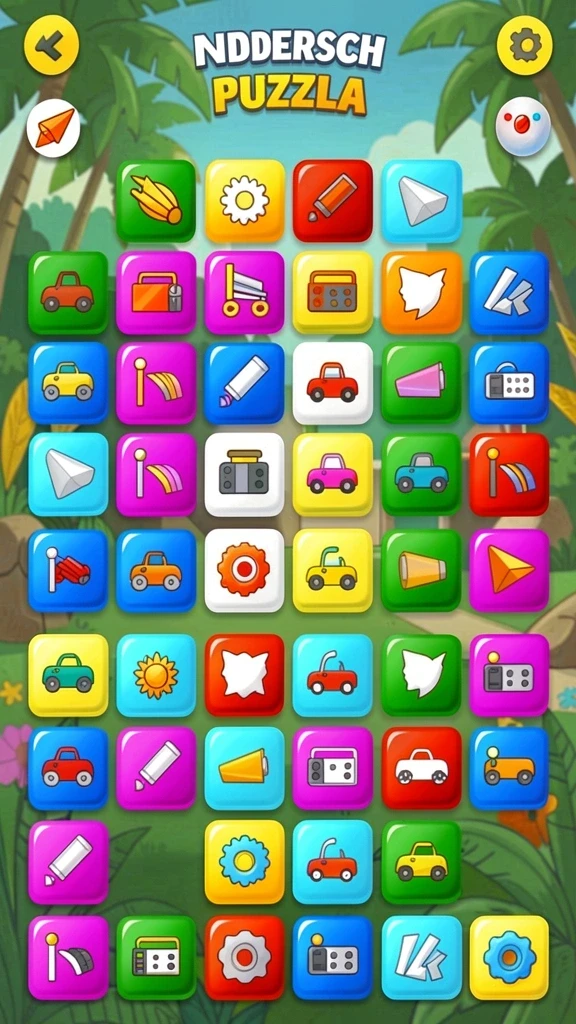
Task: Select the magenta tile with orange bag
Action: [156, 293]
